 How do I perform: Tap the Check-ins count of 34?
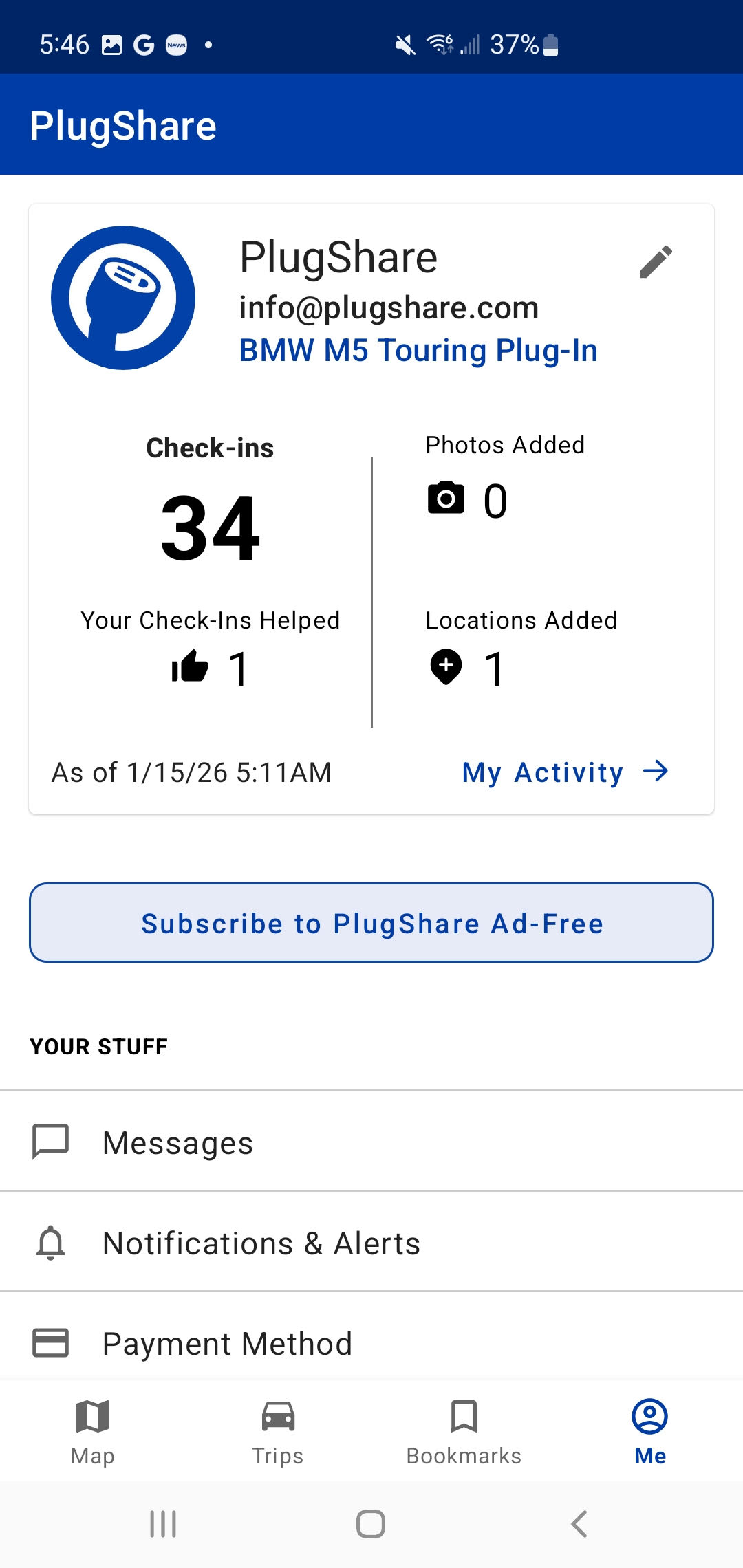point(210,535)
